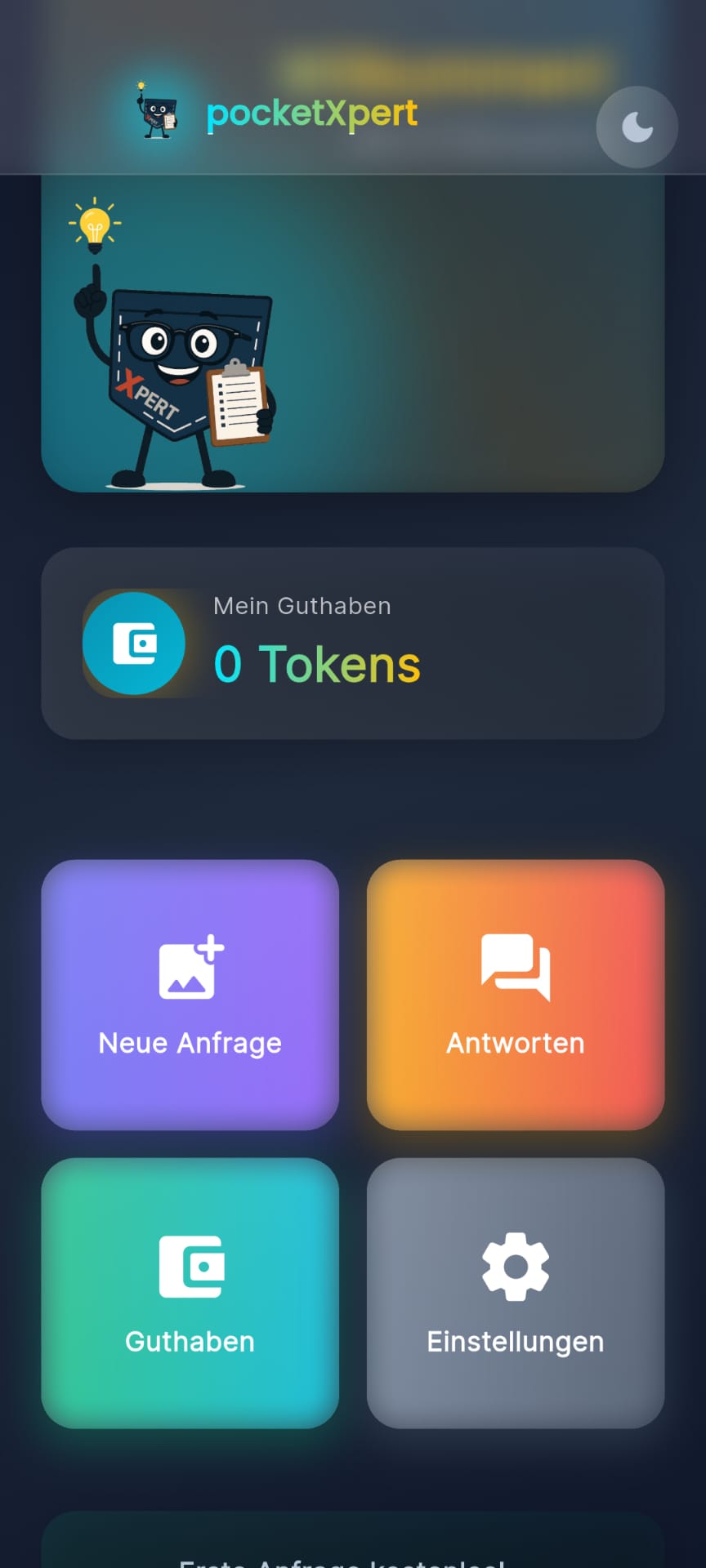The width and height of the screenshot is (706, 1568).
Task: Tap the gear icon on the Einstellungen tile
Action: [515, 1263]
